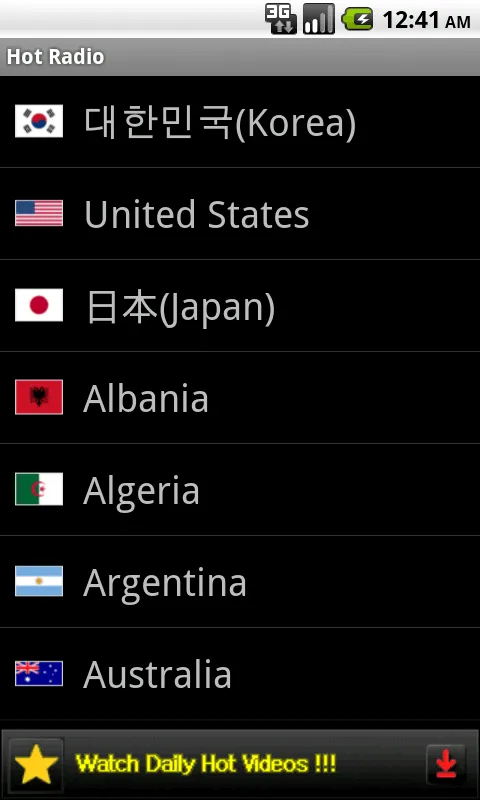Choose Japan from the country list
This screenshot has width=480, height=800.
[x=240, y=305]
